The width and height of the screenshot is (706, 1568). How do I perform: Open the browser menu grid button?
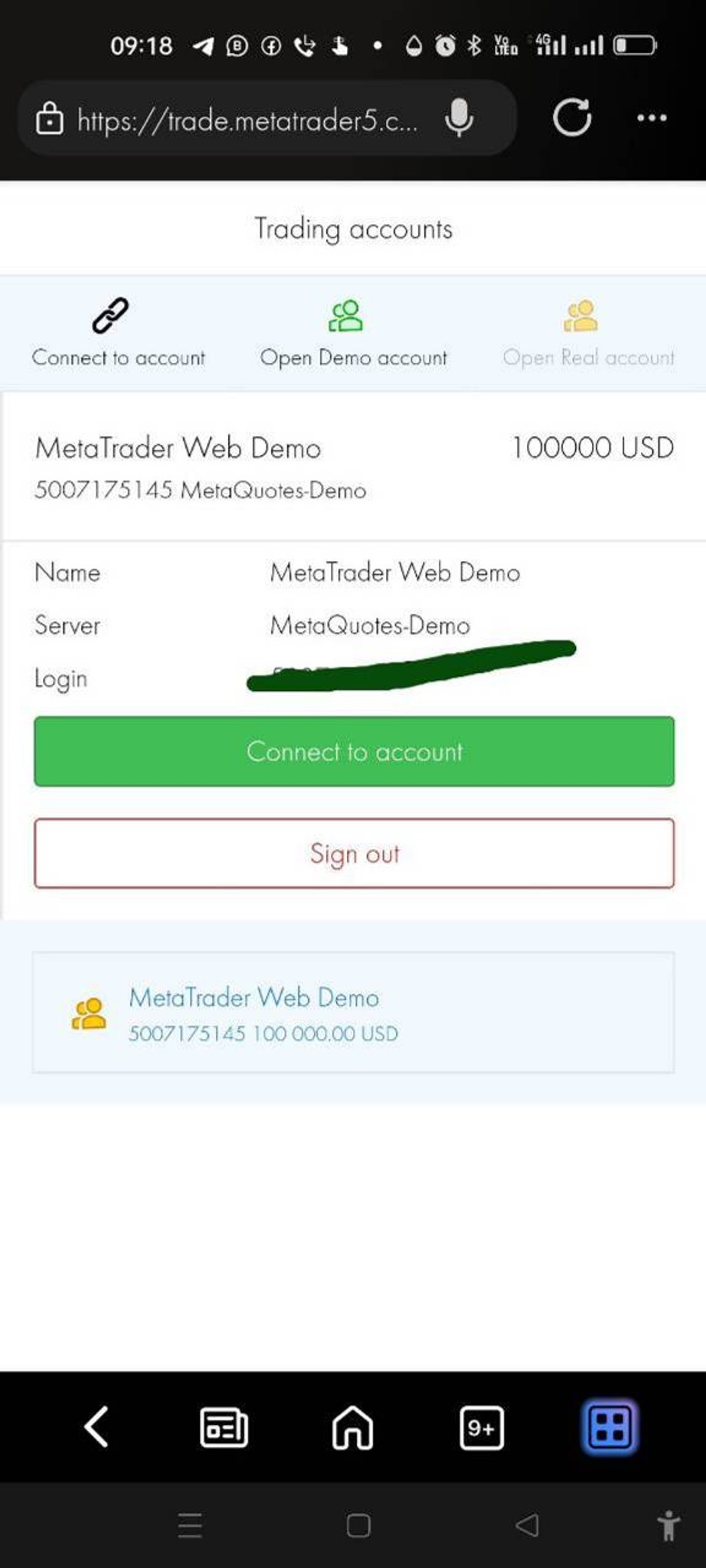pyautogui.click(x=610, y=1427)
